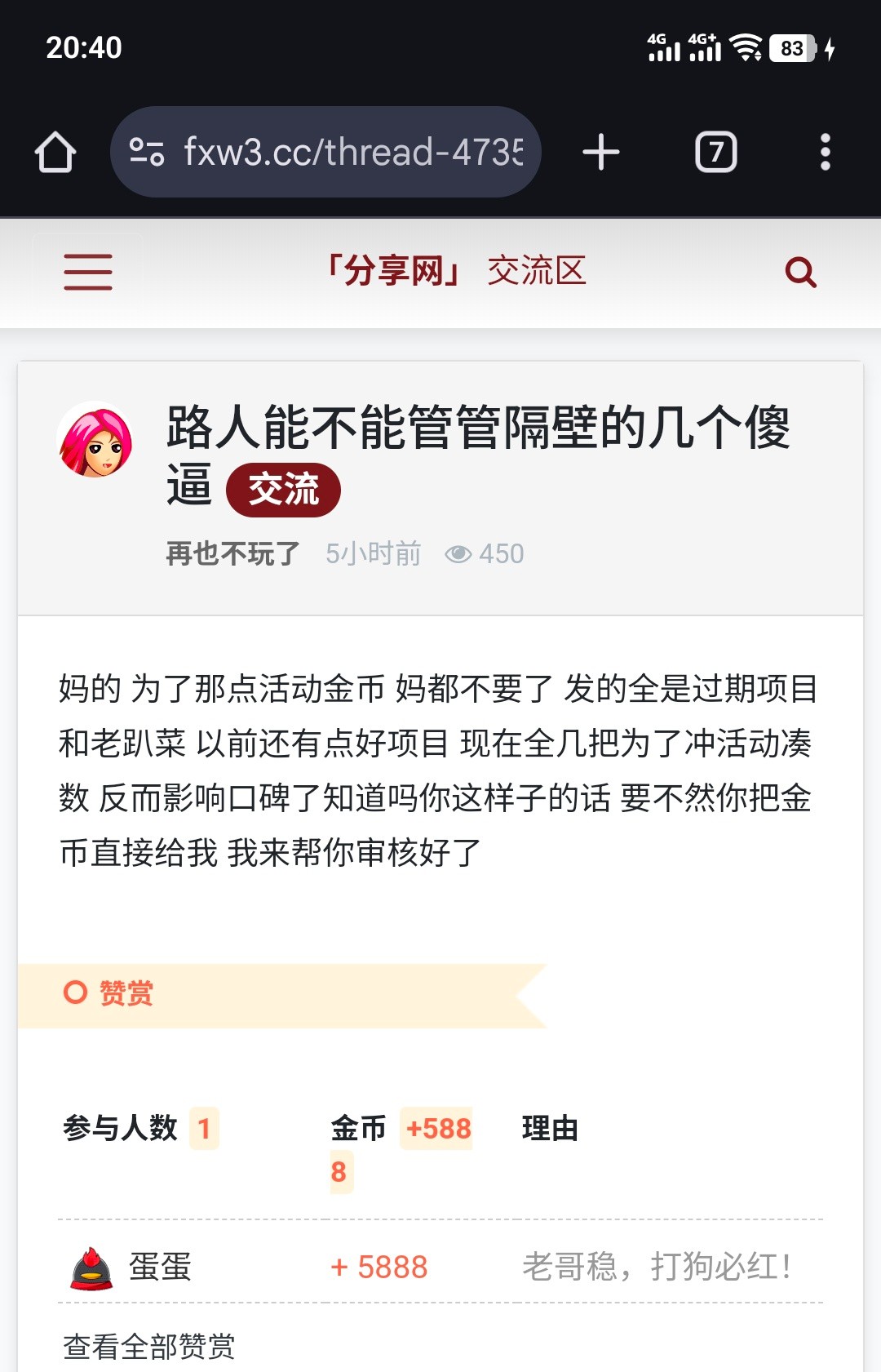
Task: View the post author's avatar profile
Action: [x=96, y=441]
